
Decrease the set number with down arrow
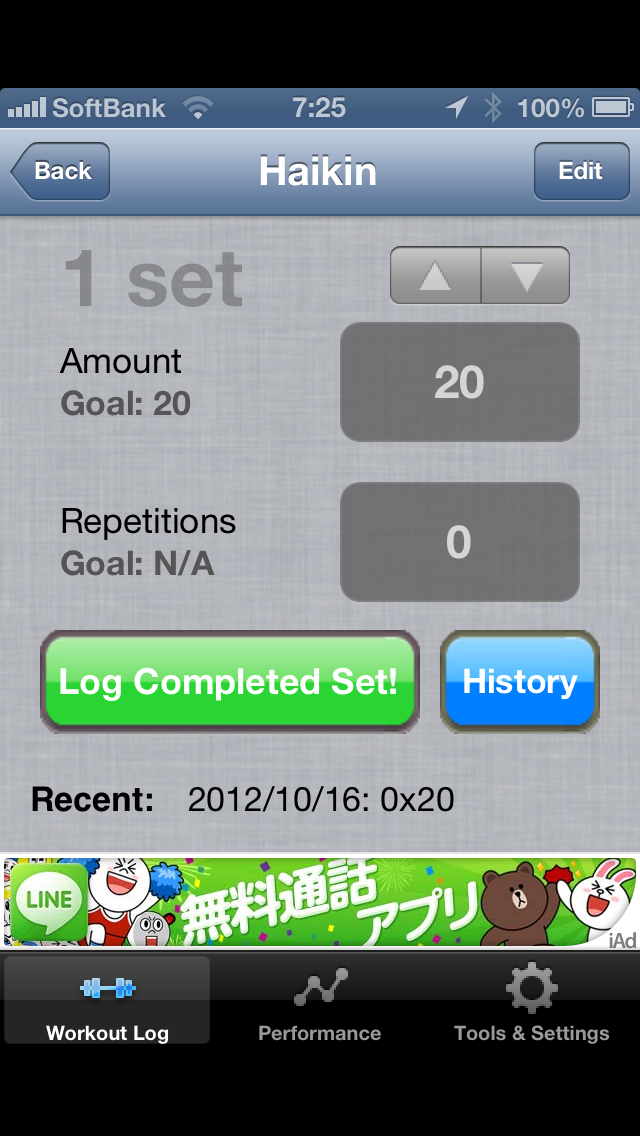click(526, 275)
